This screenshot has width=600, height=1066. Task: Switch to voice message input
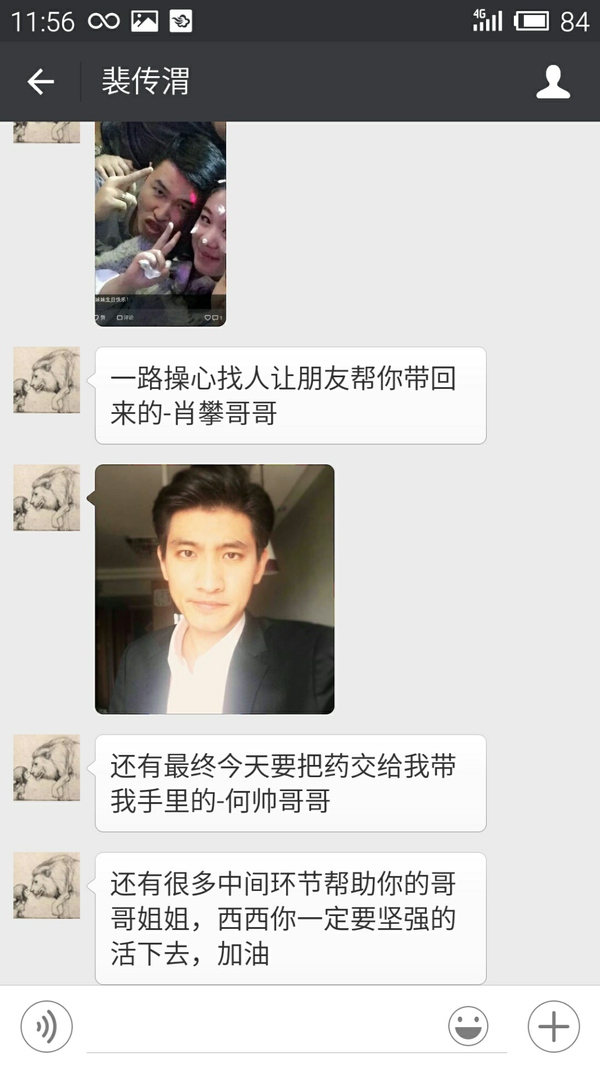click(x=47, y=1026)
